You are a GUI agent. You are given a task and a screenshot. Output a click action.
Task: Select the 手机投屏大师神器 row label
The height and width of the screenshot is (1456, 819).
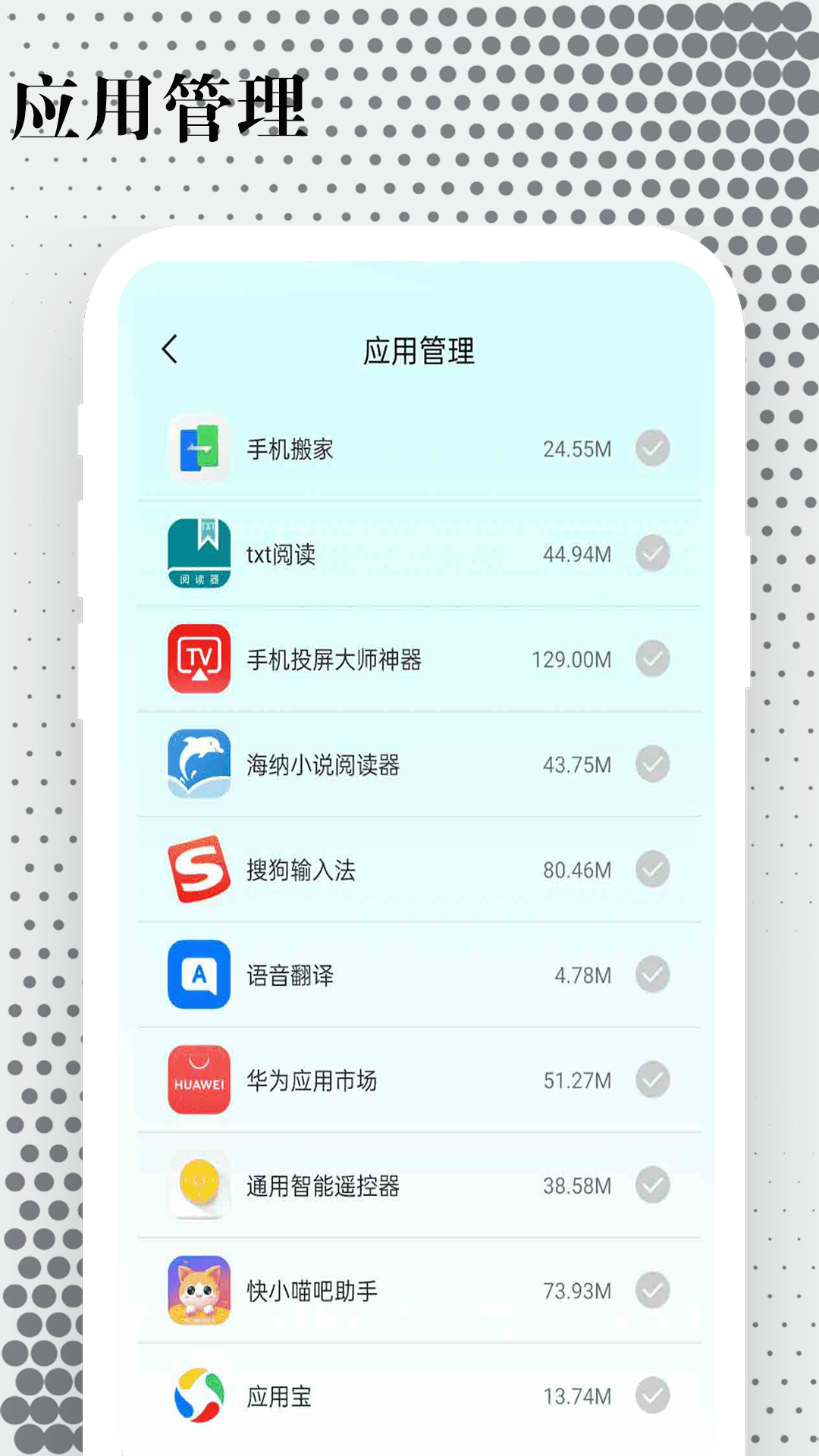click(x=336, y=659)
